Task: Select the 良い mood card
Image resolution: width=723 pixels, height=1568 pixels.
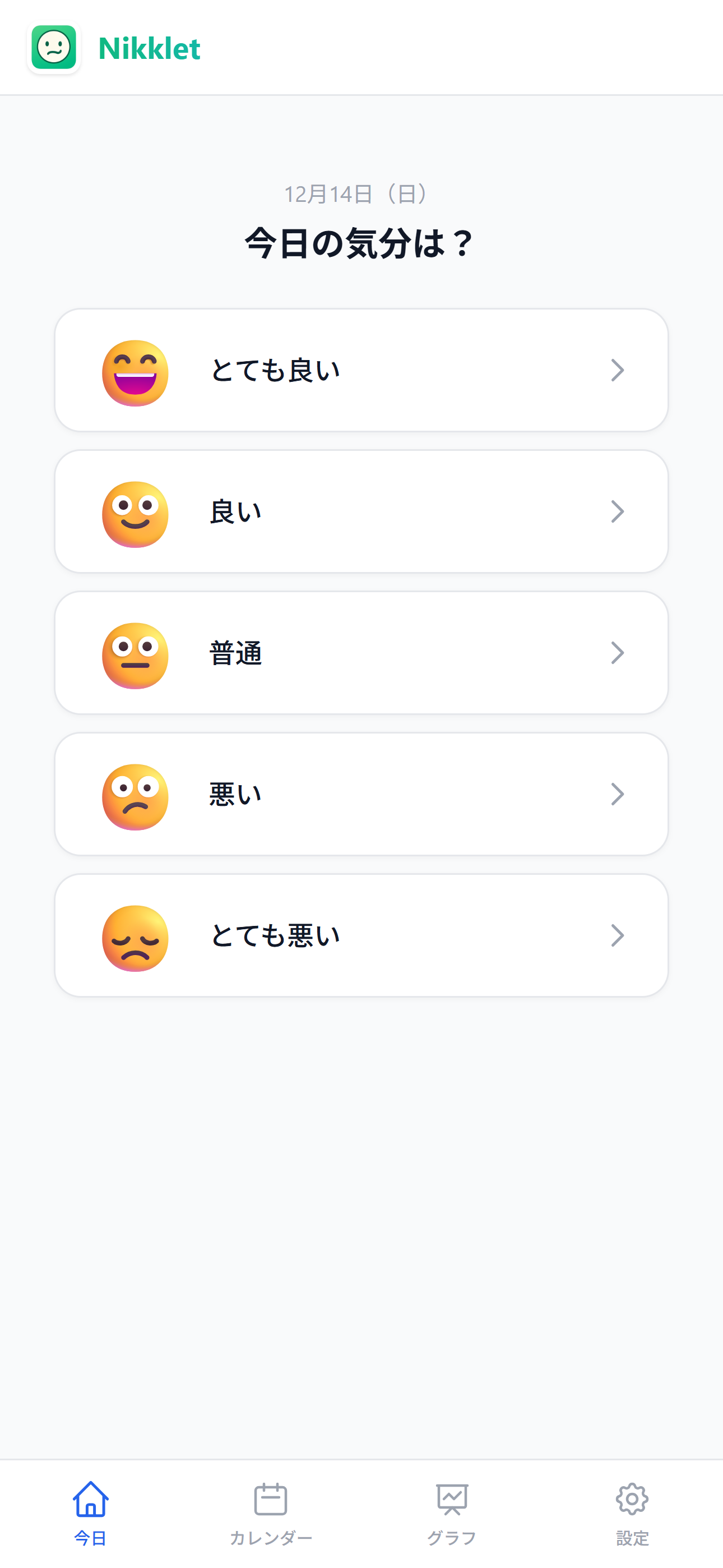Action: (x=361, y=513)
